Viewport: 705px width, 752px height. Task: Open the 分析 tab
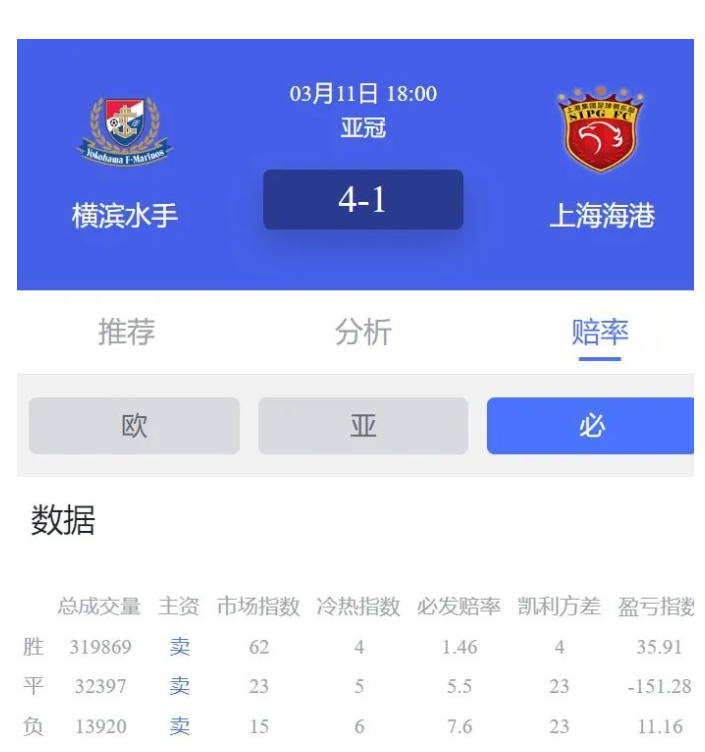(x=362, y=332)
